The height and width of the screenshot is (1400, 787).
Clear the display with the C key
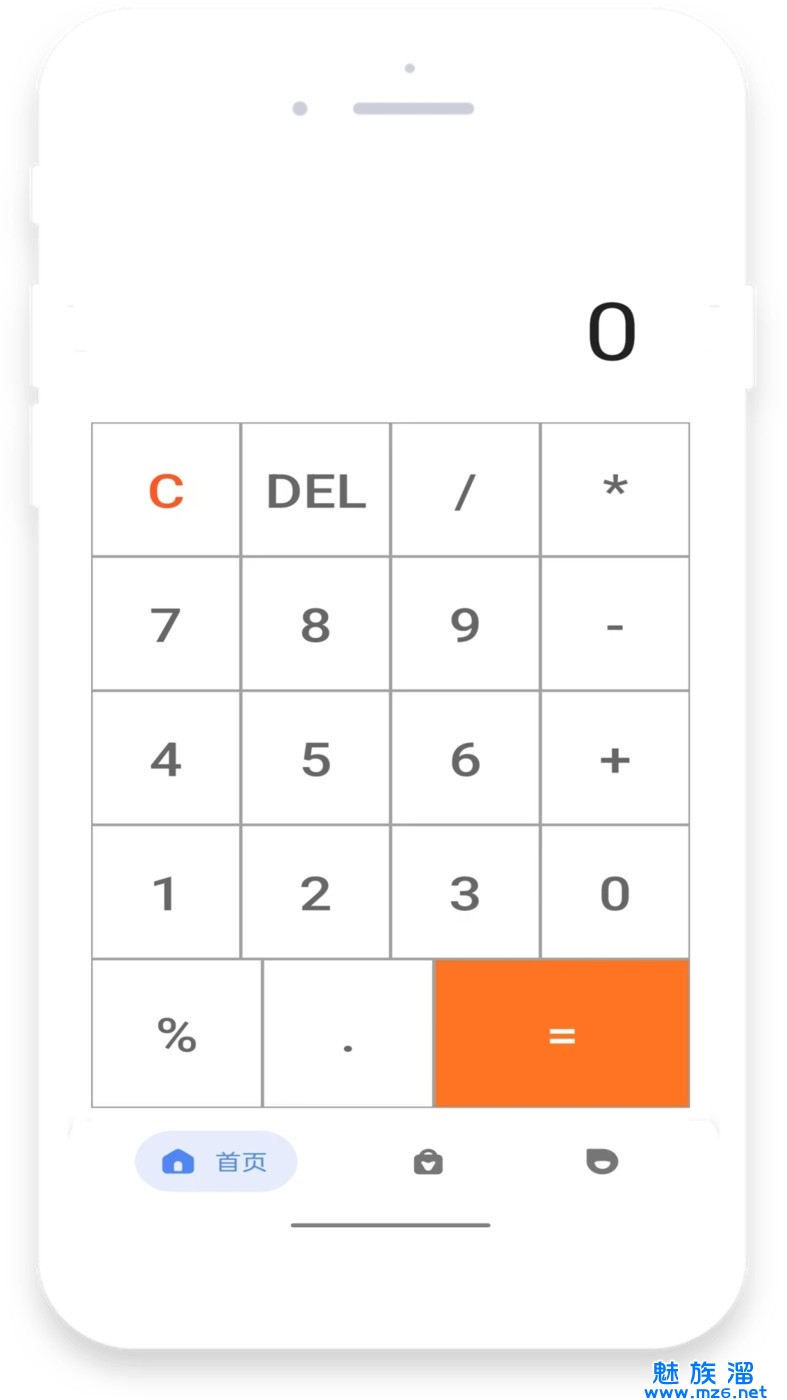tap(166, 490)
